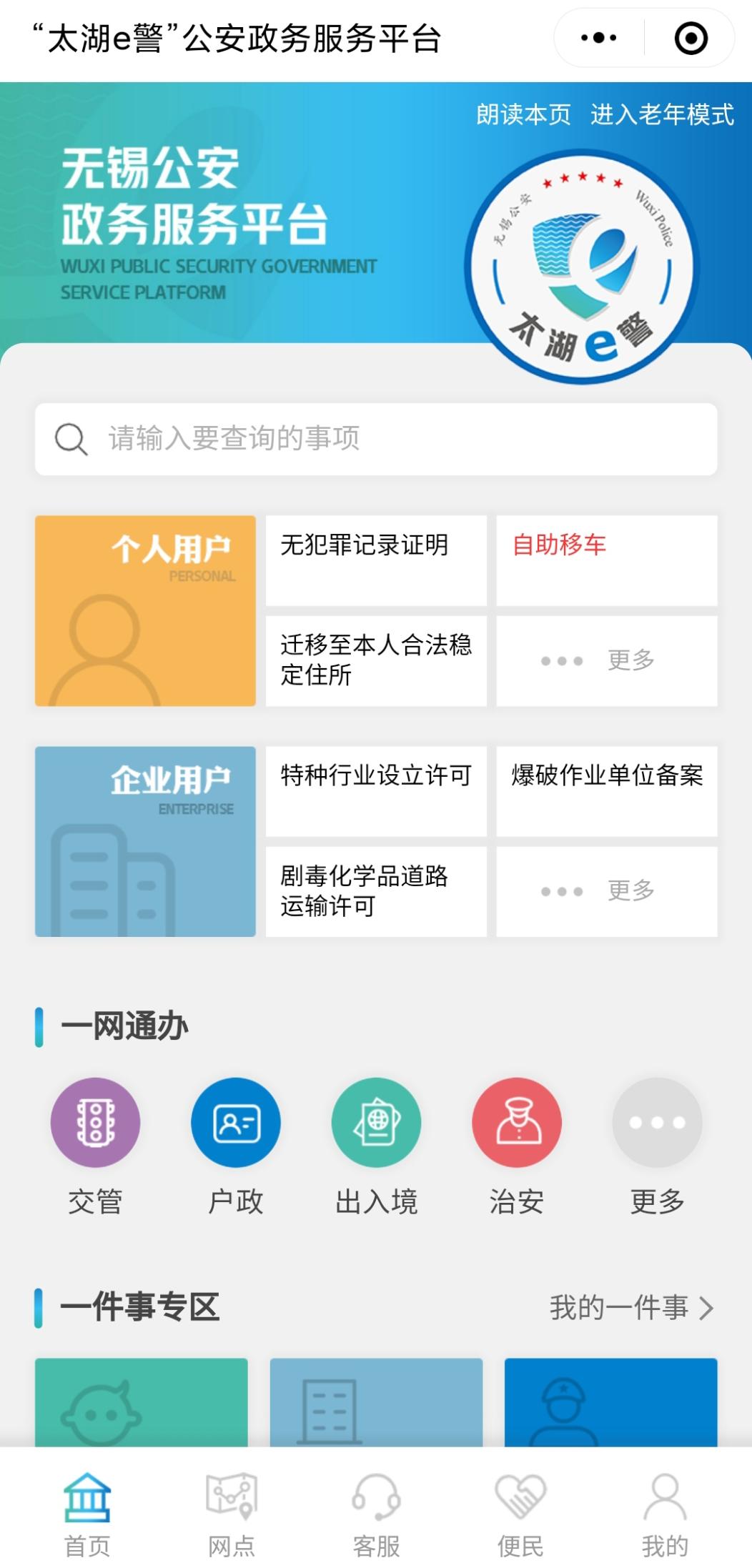Select the 治安 public security icon
The height and width of the screenshot is (1568, 752).
pos(516,1123)
